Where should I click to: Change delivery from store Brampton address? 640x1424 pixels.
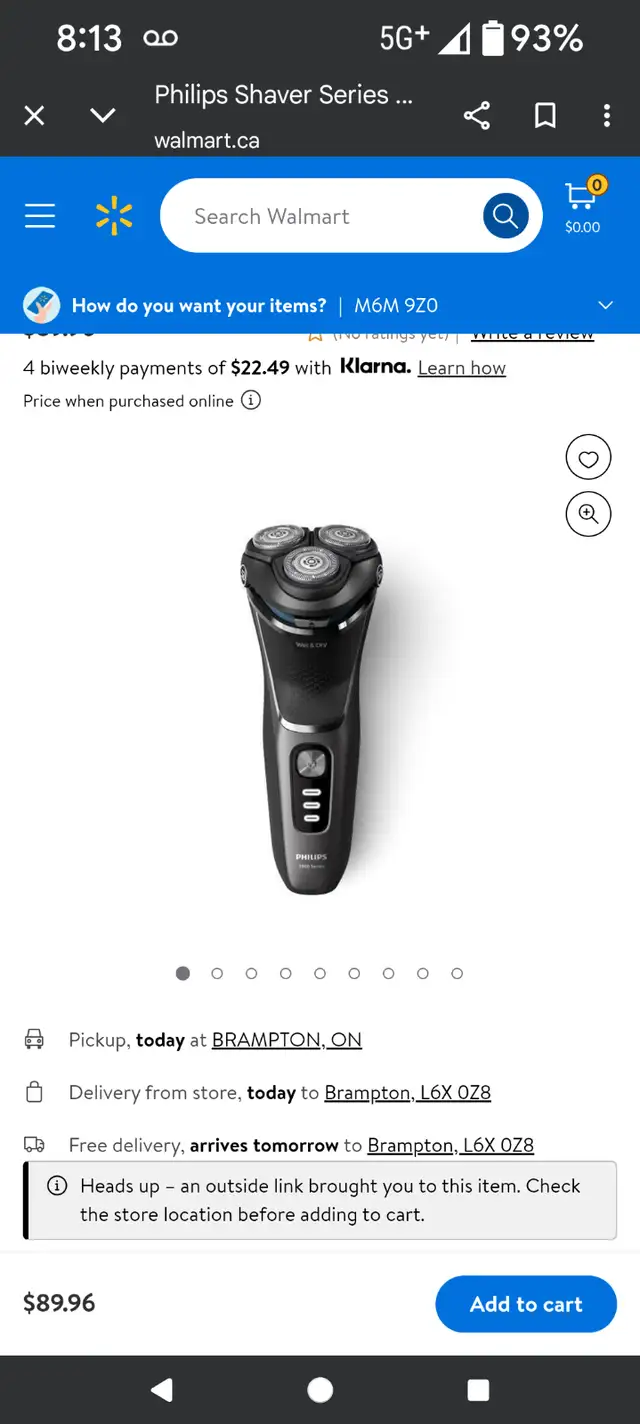coord(408,1093)
